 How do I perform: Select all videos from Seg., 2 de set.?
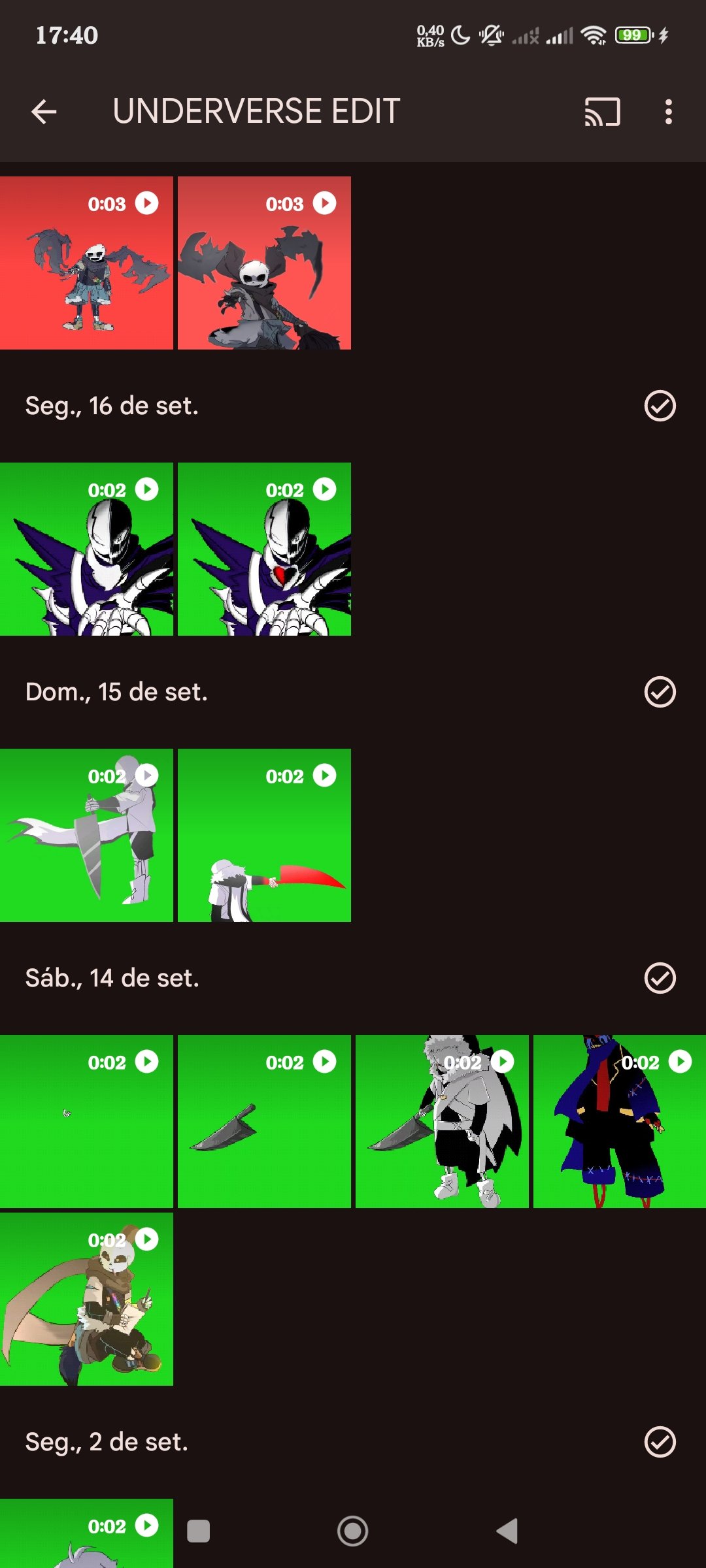660,1442
